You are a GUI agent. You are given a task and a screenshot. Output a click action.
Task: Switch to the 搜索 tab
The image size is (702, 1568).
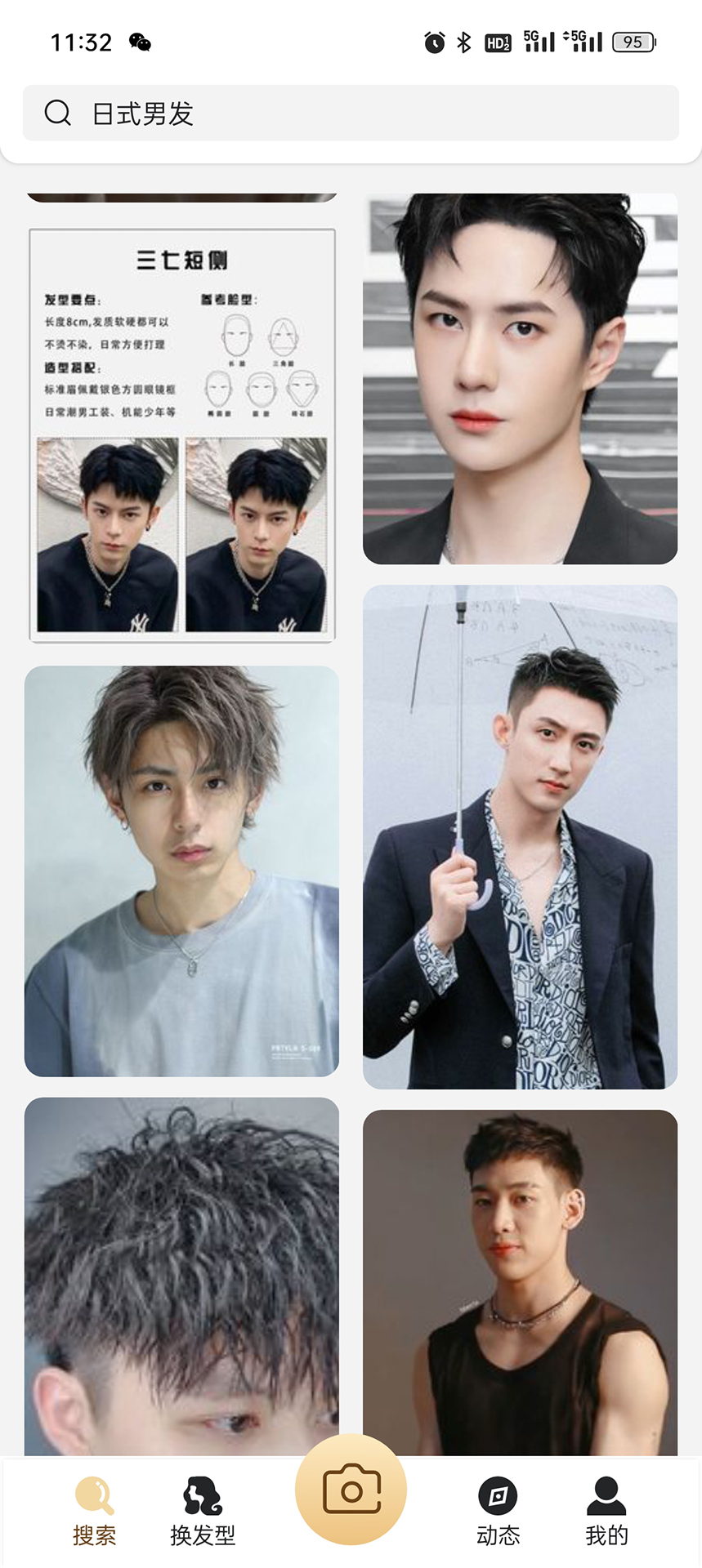[94, 1511]
